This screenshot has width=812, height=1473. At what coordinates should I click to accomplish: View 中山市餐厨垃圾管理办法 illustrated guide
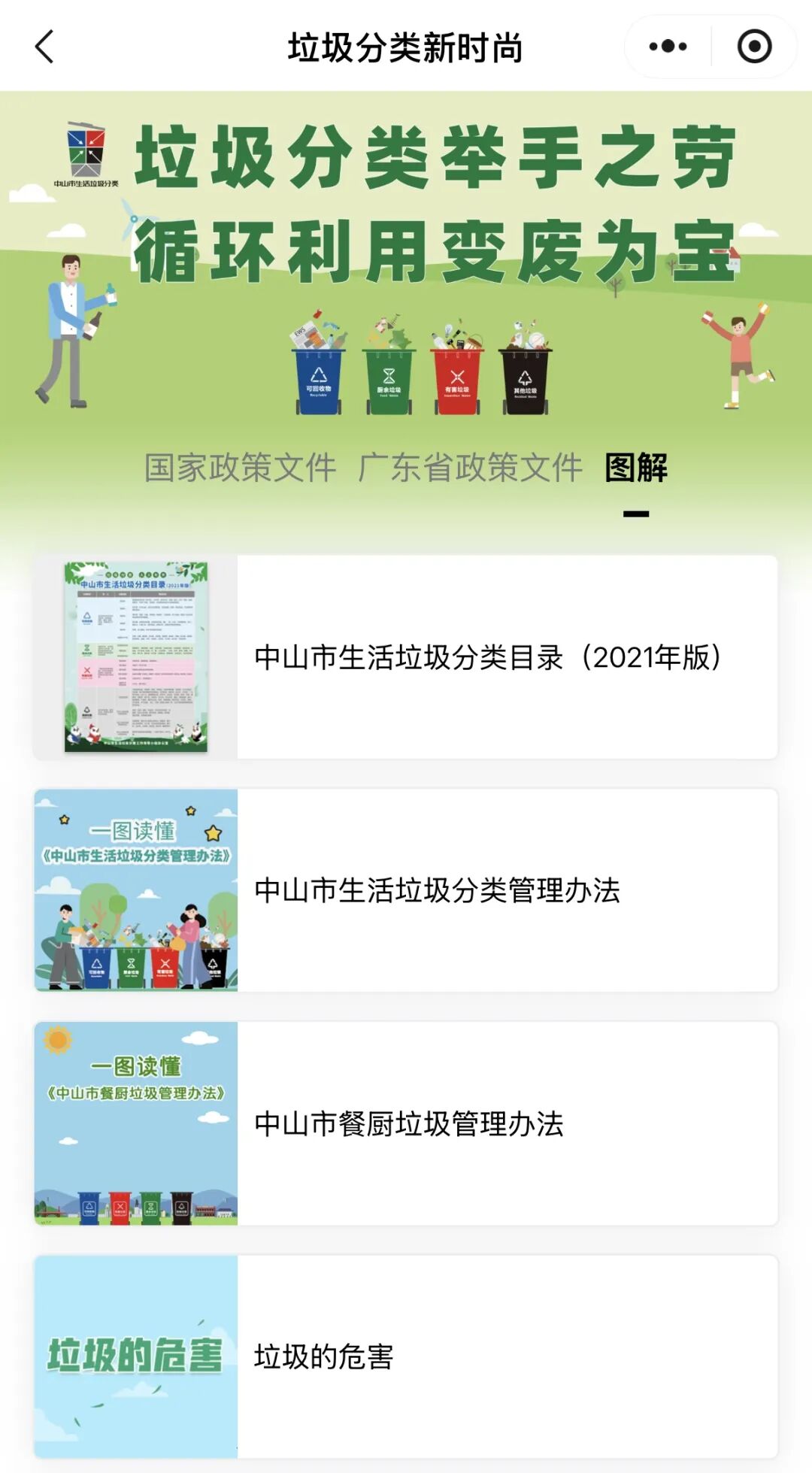tap(408, 1123)
